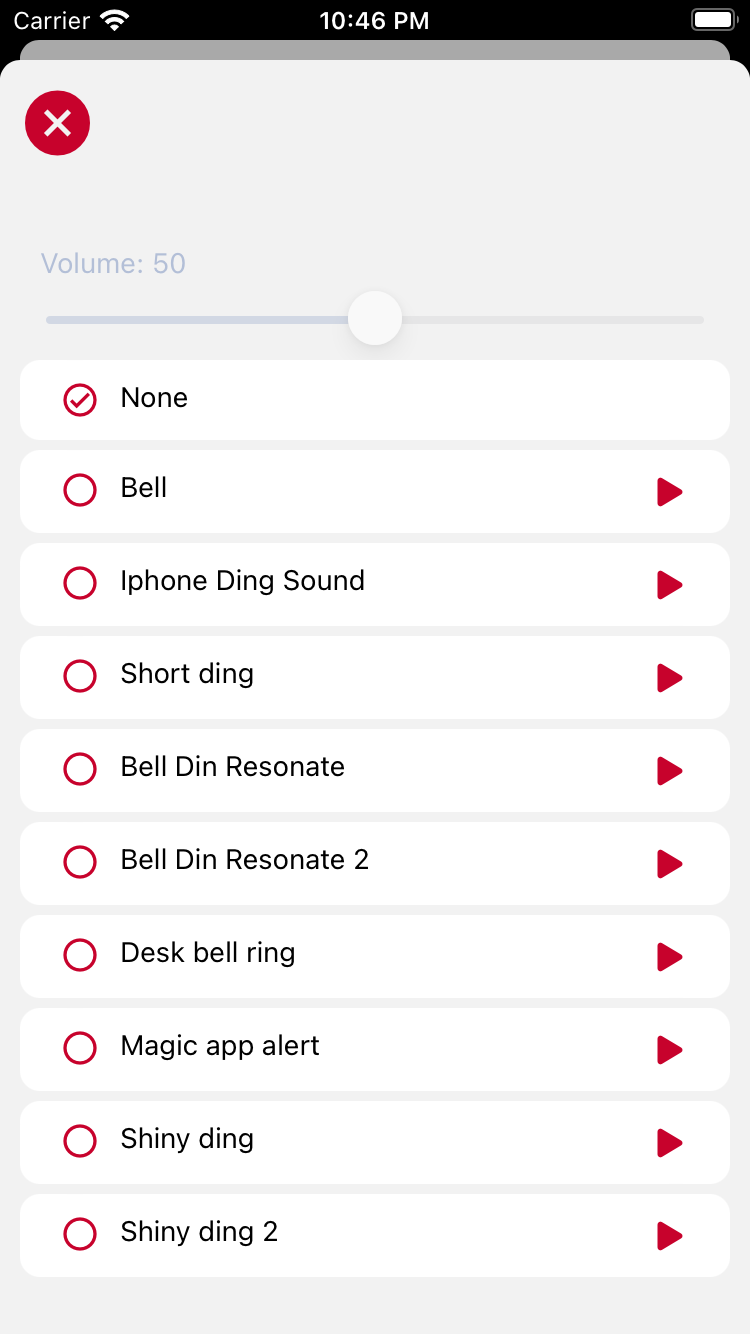Select the first Shiny ding option

[375, 1142]
